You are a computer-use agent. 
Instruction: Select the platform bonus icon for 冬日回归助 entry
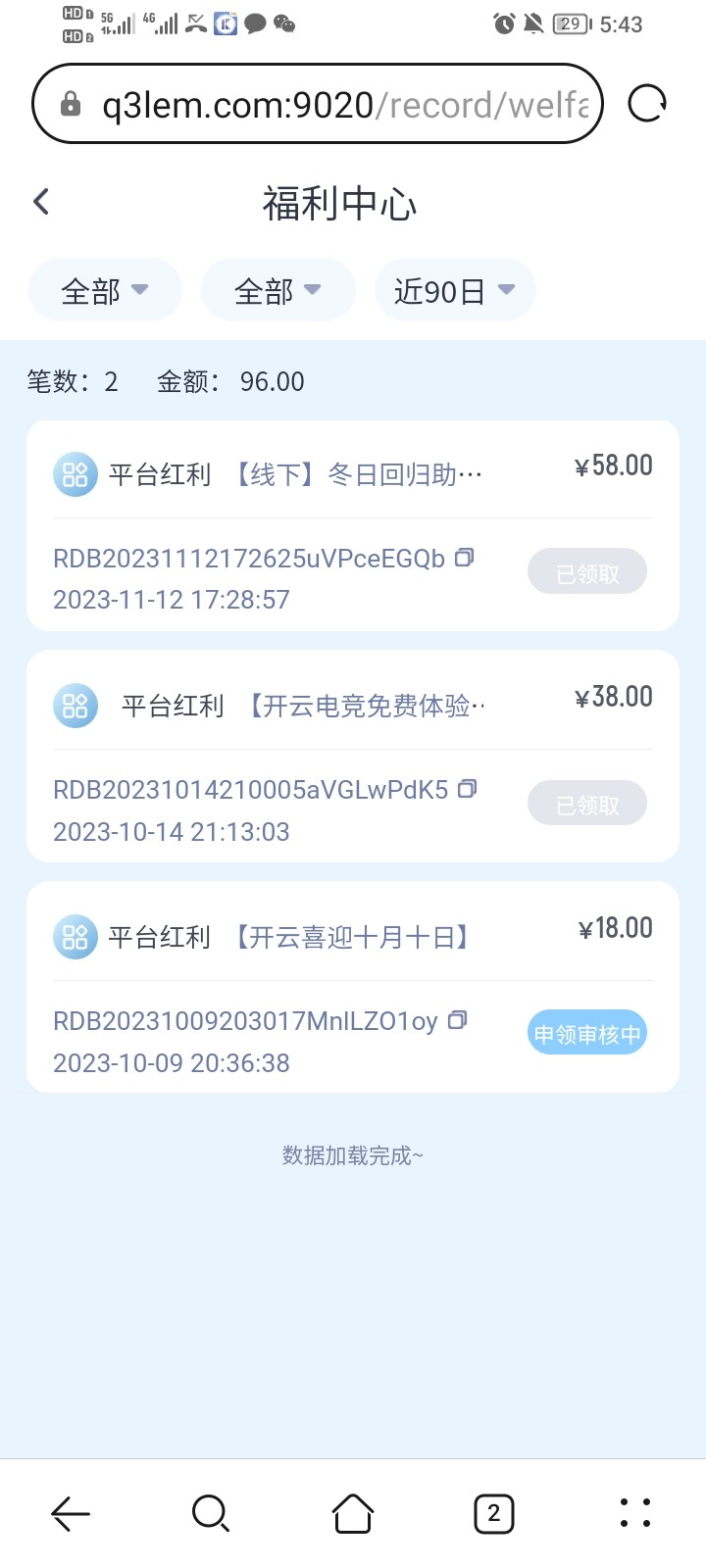[x=75, y=473]
